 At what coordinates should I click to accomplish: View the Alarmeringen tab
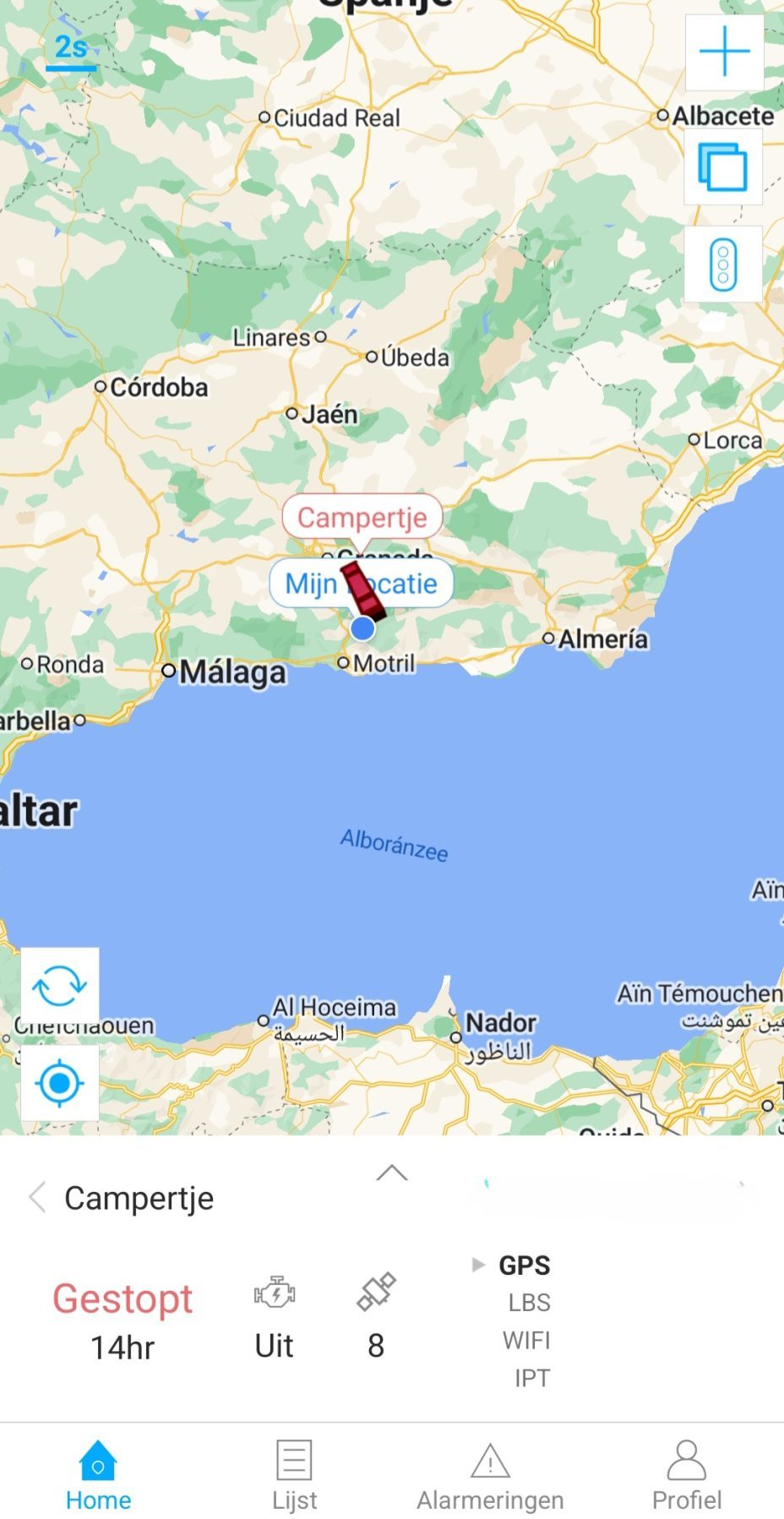click(490, 1475)
